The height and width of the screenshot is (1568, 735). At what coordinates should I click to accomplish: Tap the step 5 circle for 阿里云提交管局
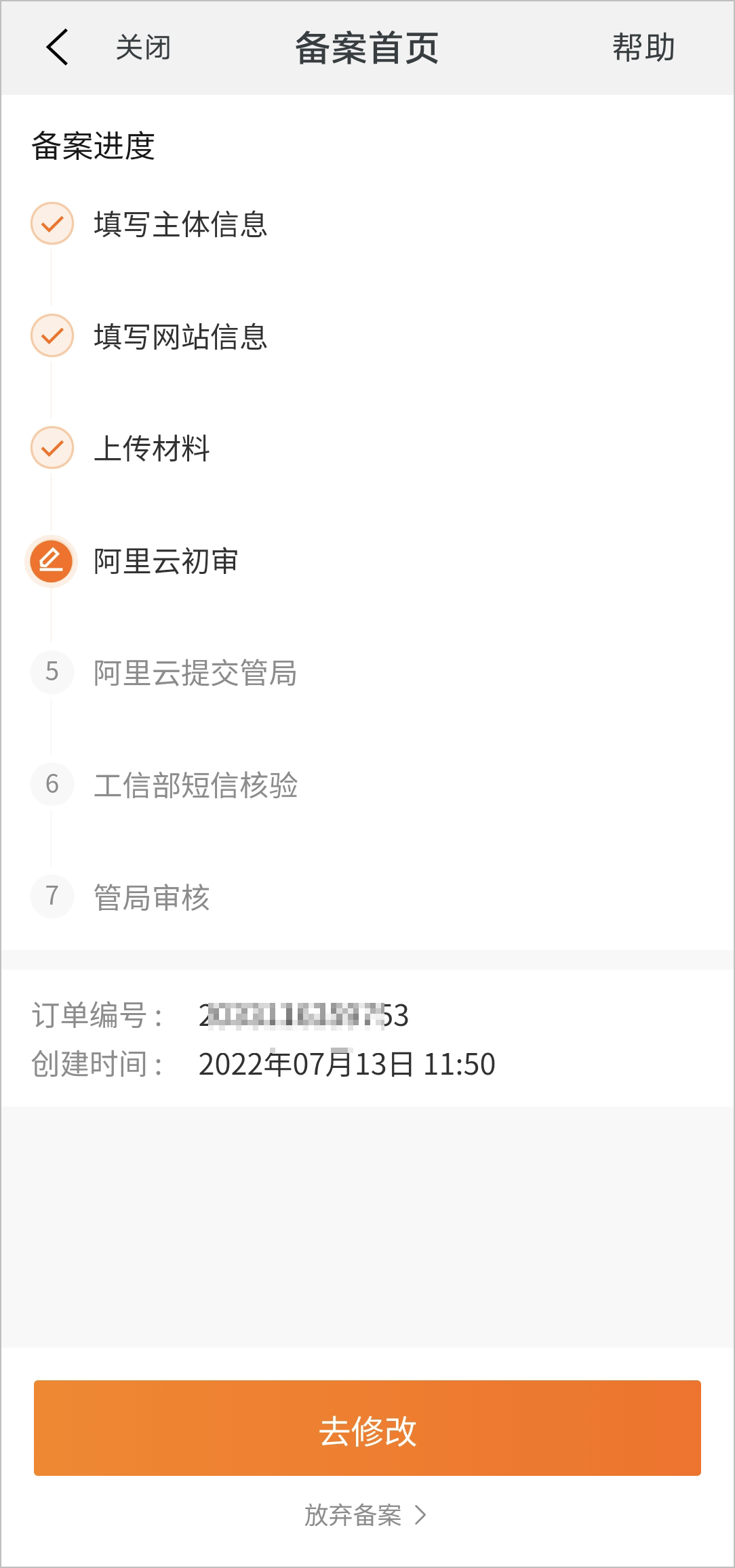(x=52, y=672)
